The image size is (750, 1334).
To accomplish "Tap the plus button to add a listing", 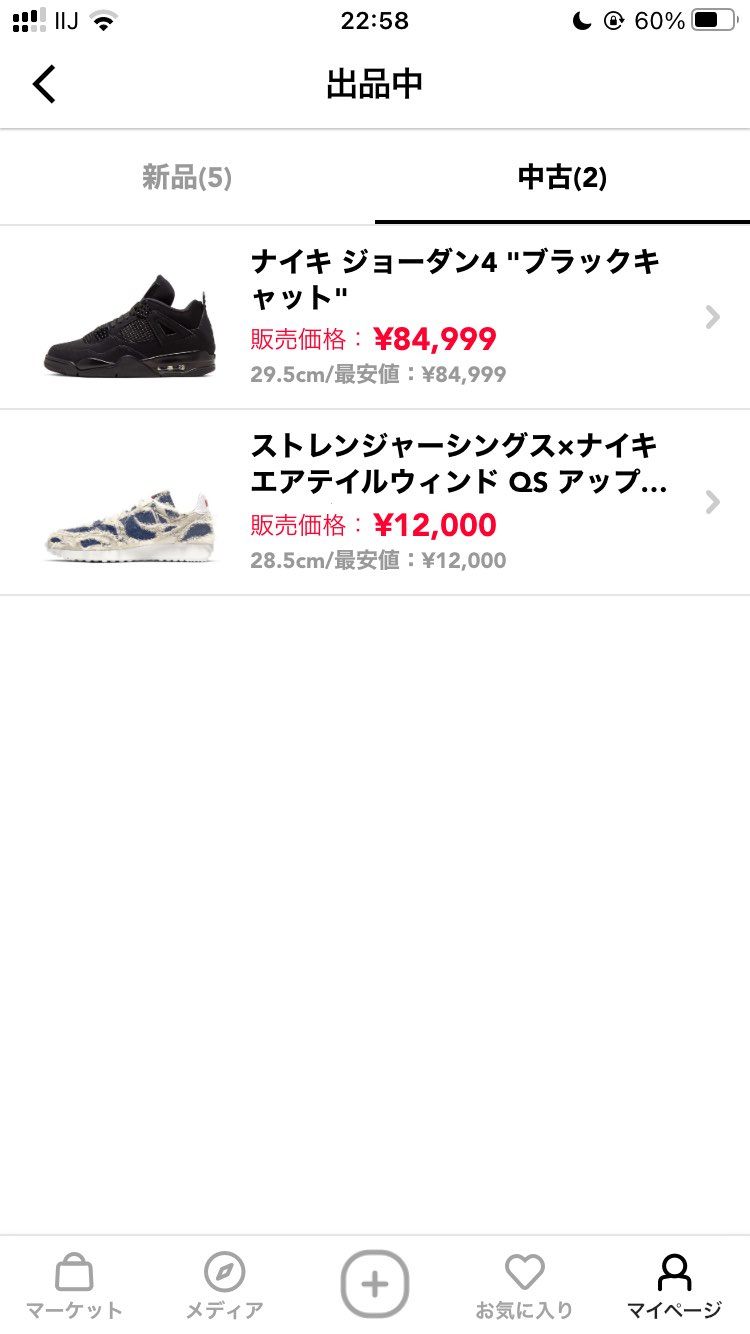I will point(375,1283).
